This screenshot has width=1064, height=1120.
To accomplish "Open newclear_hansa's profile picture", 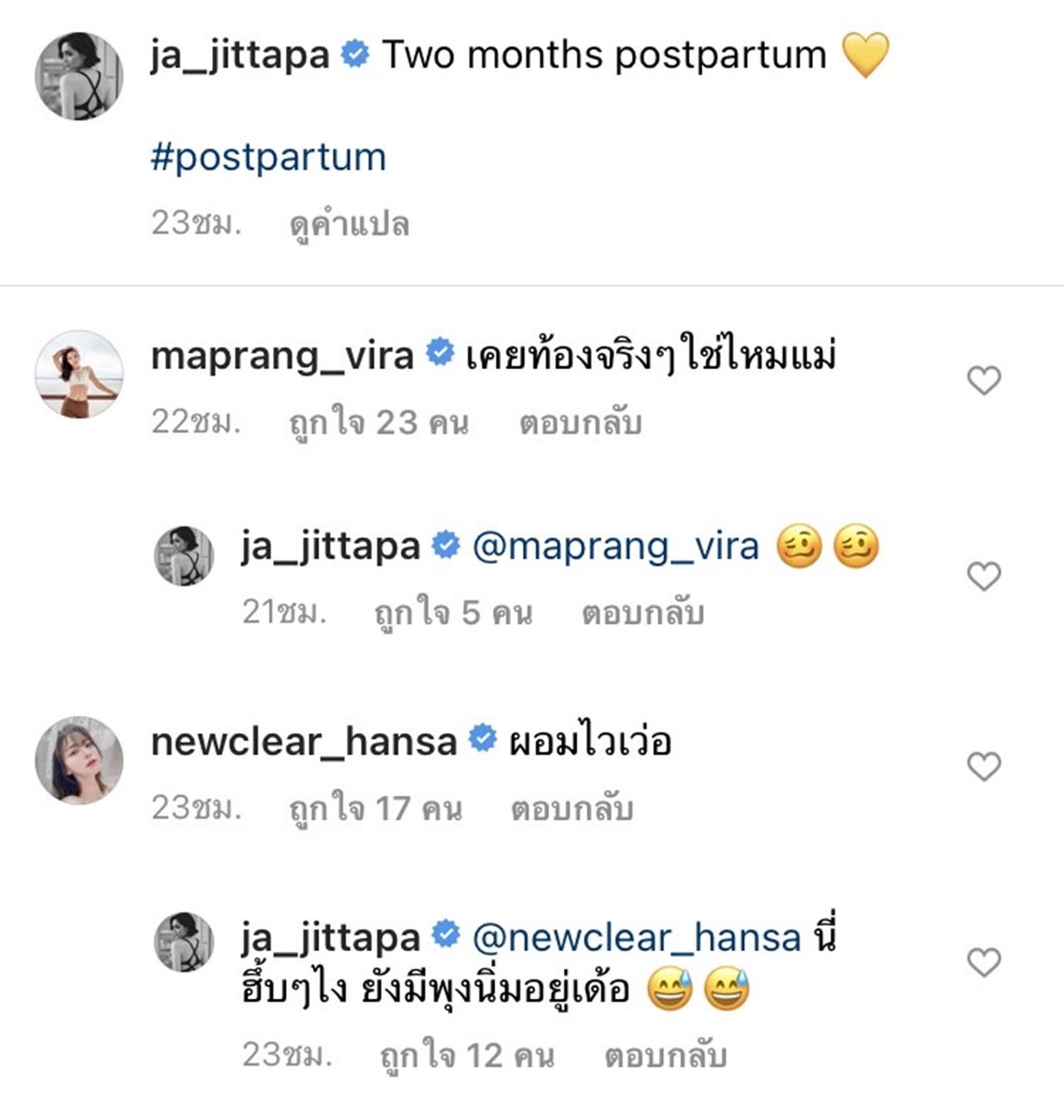I will point(79,760).
